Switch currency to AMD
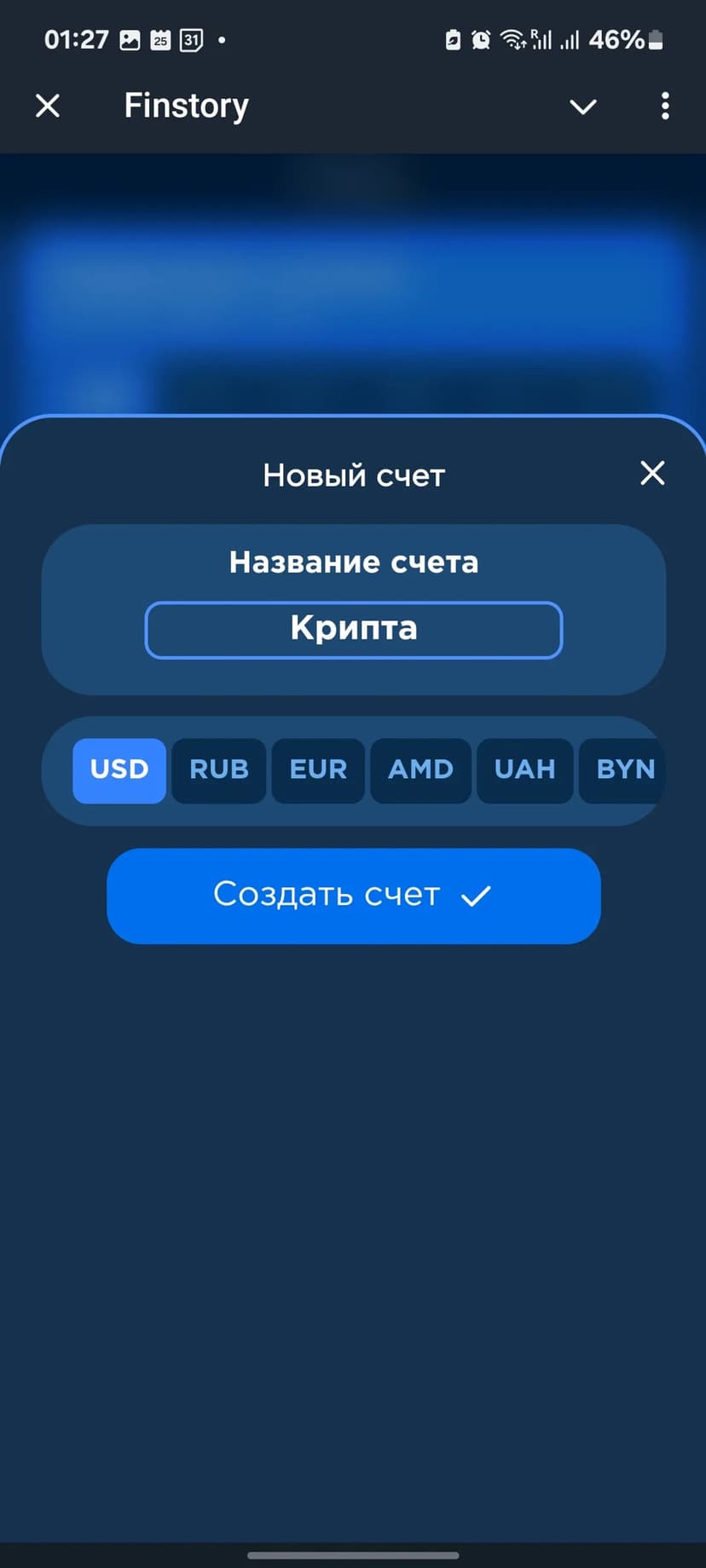 (420, 770)
